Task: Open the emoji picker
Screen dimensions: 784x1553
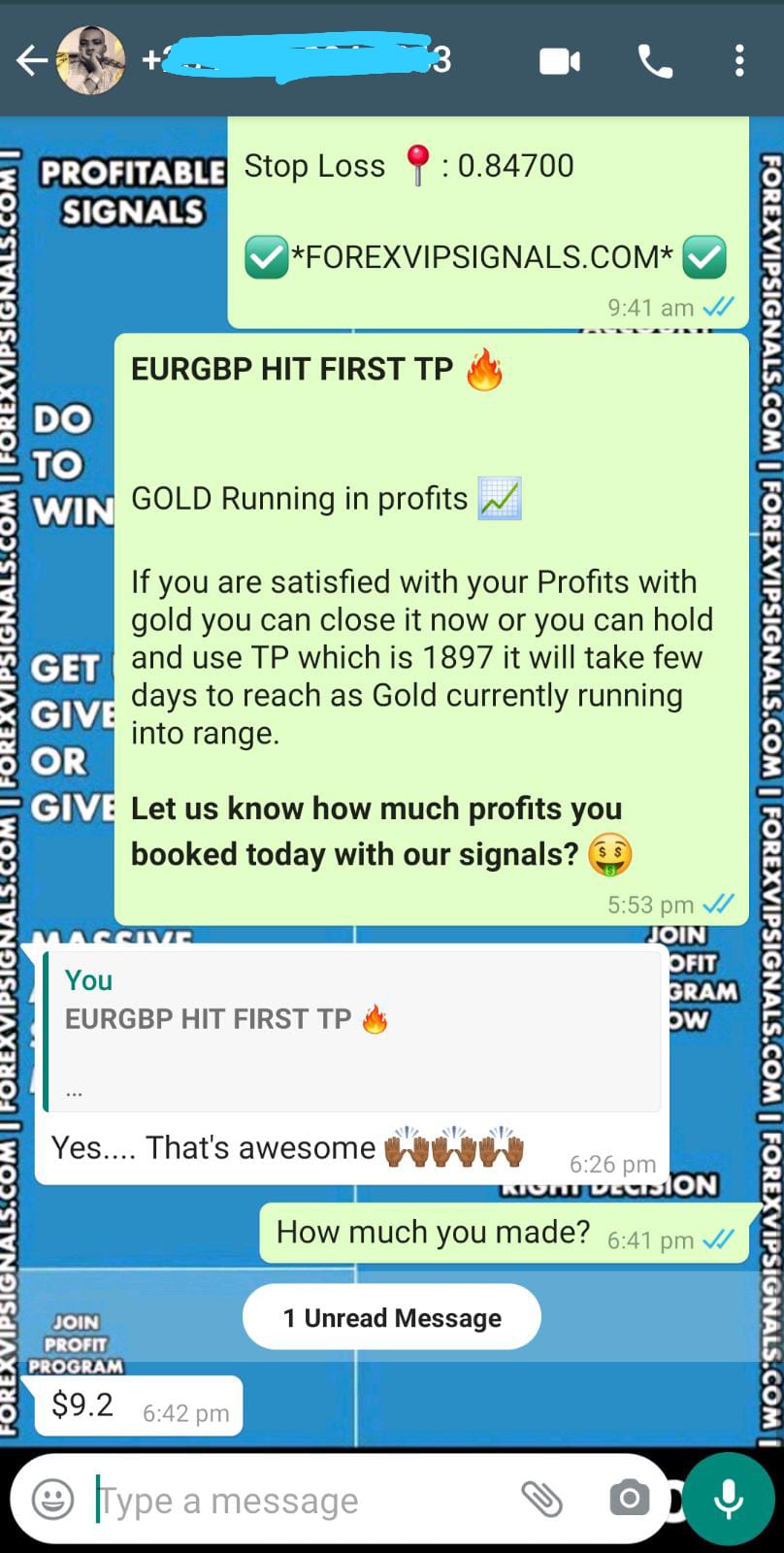Action: pos(53,1500)
